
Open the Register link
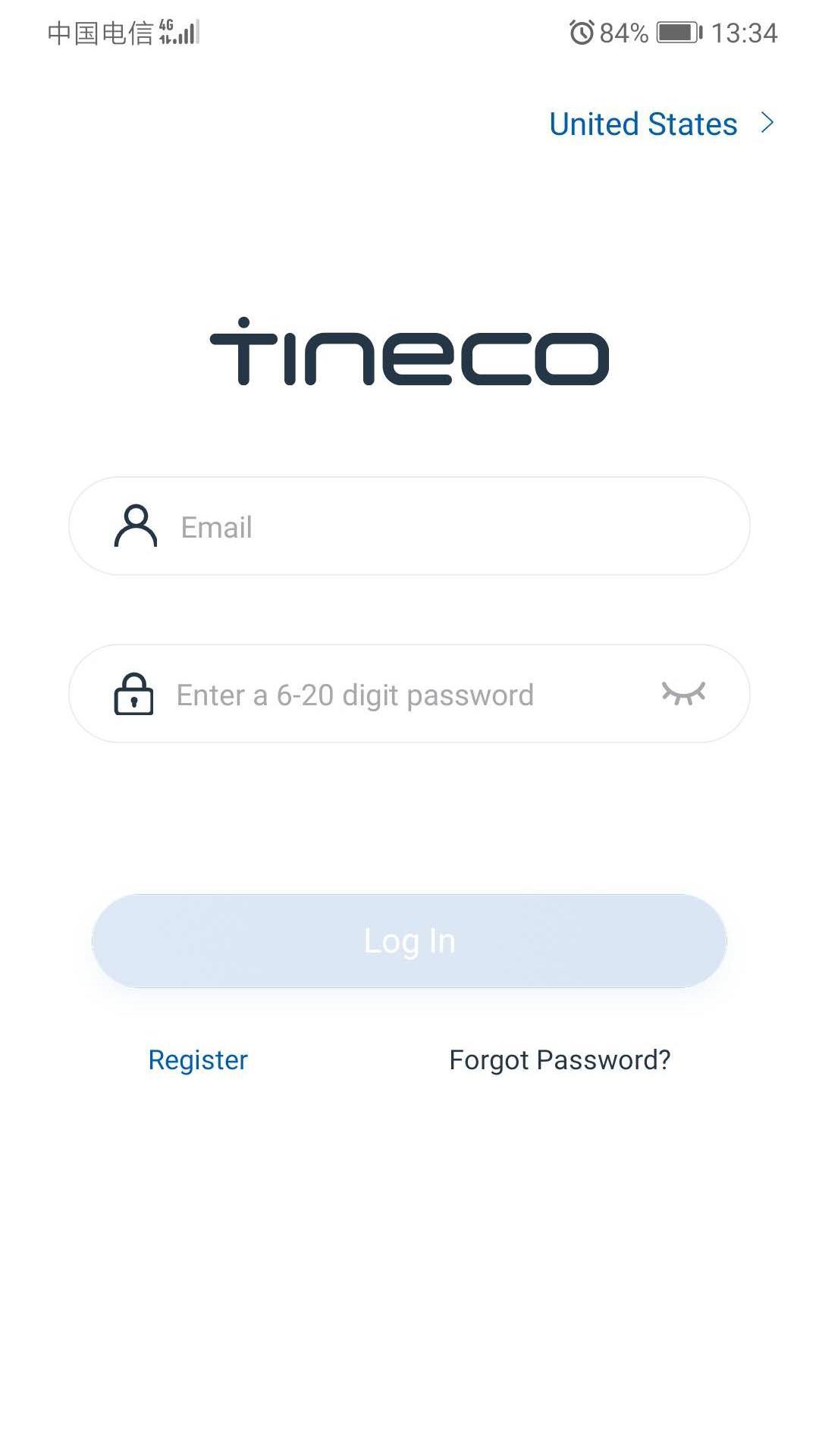point(198,1060)
